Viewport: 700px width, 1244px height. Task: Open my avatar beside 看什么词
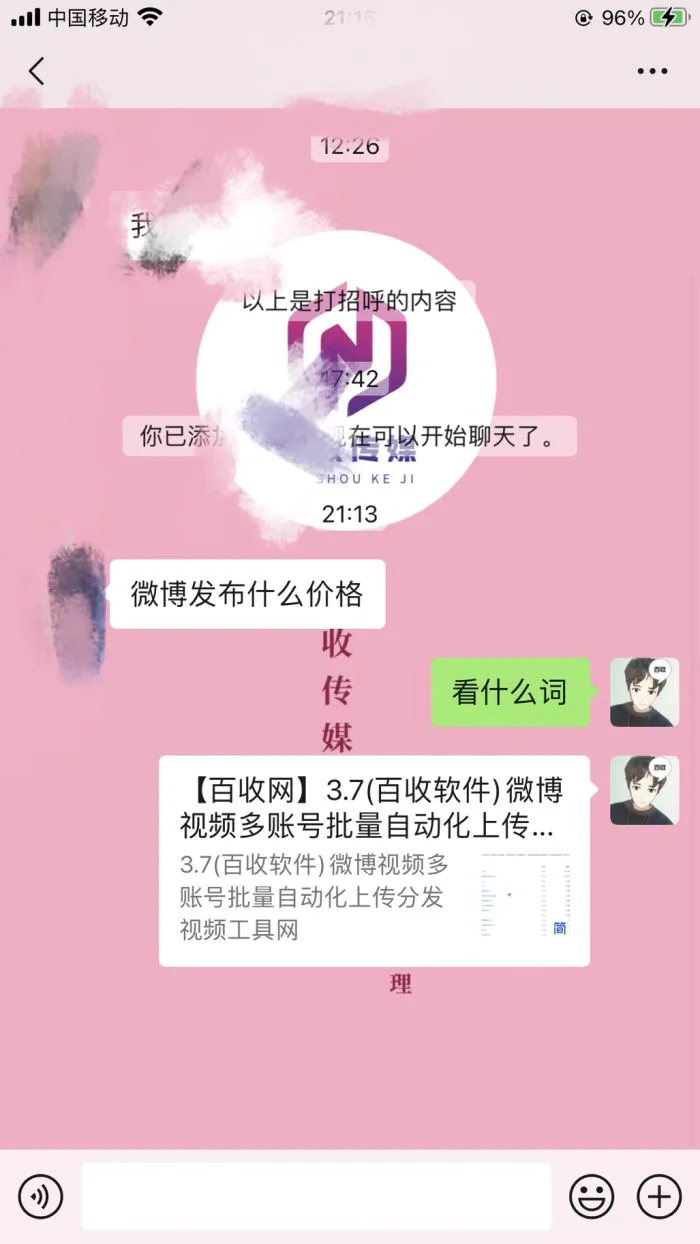(x=644, y=692)
